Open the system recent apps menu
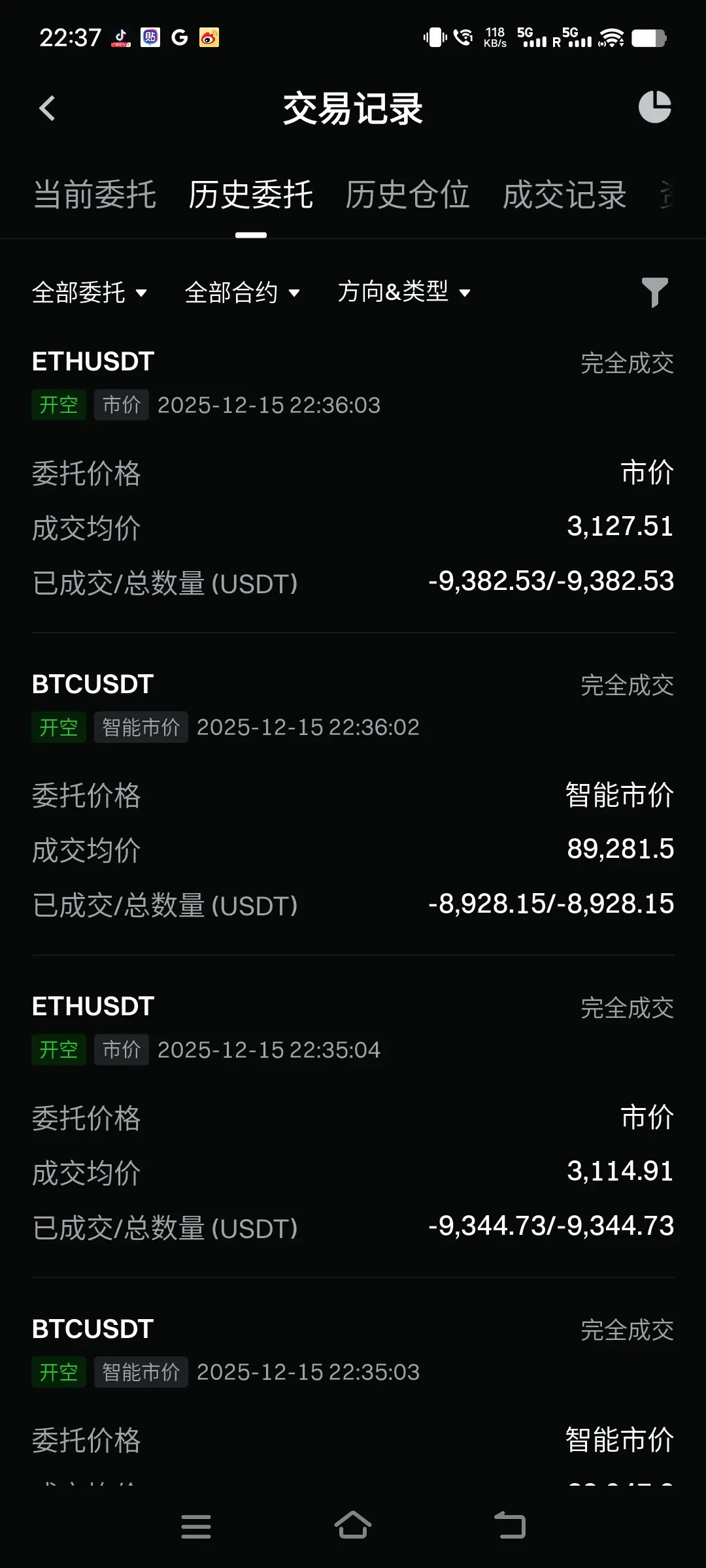The image size is (706, 1568). [196, 1526]
